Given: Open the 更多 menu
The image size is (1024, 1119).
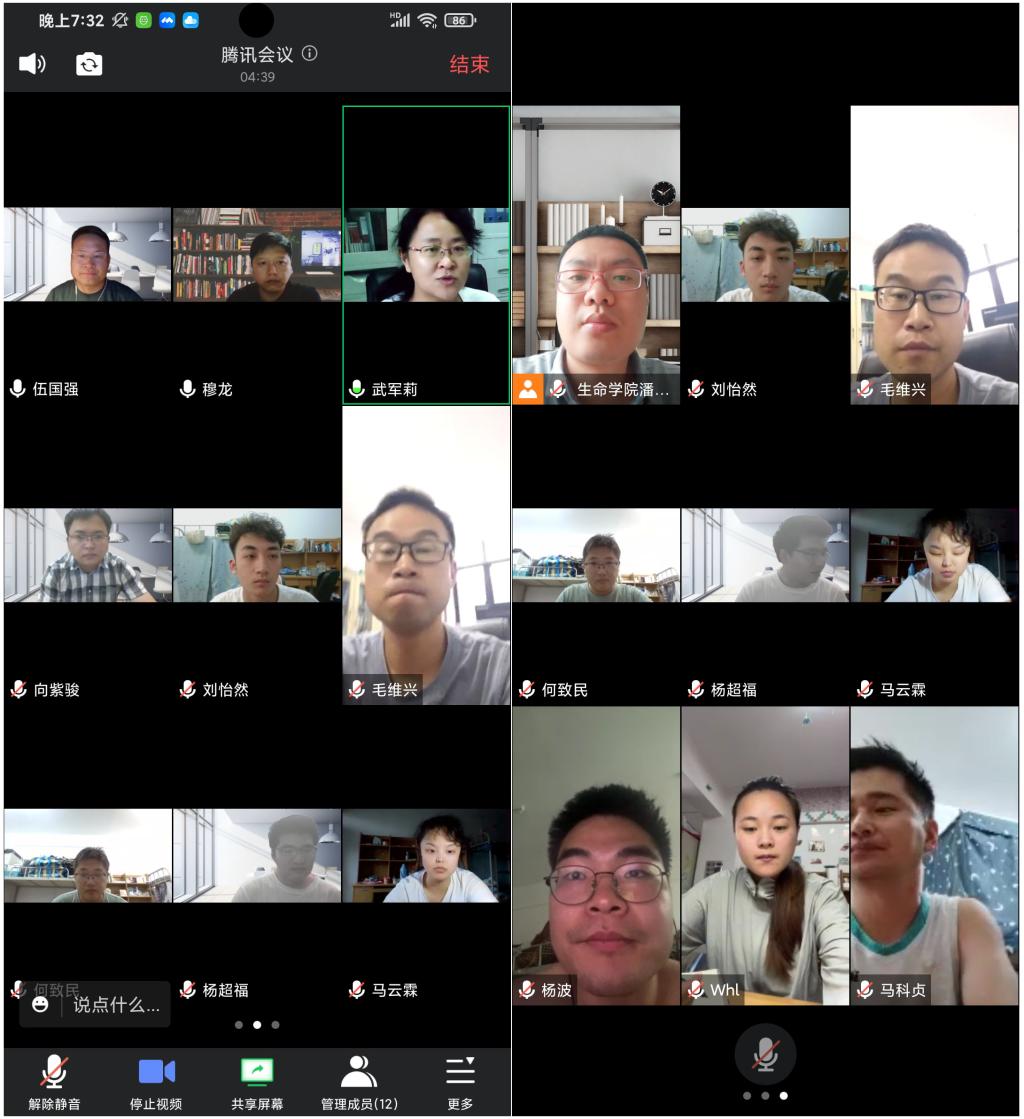Looking at the screenshot, I should click(460, 1081).
